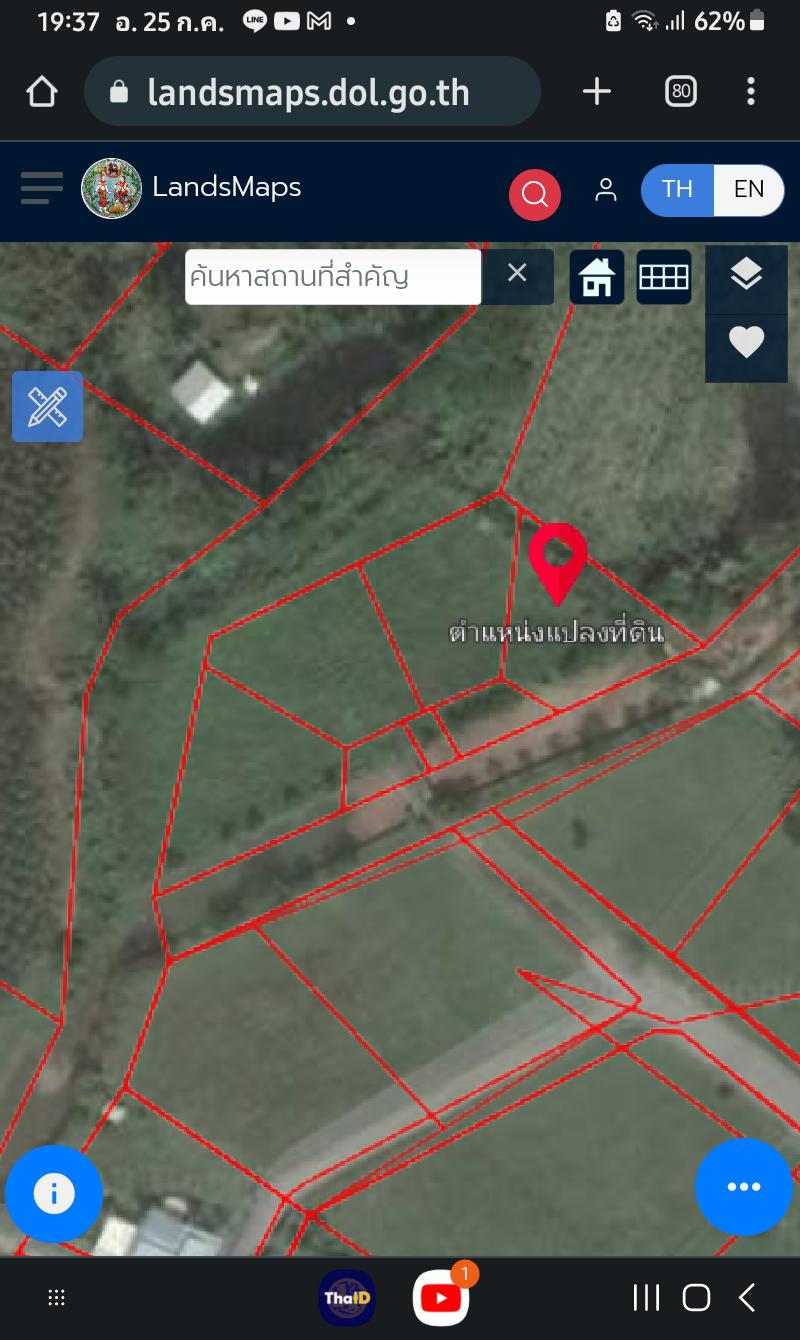Viewport: 800px width, 1340px height.
Task: Open the user account icon
Action: pyautogui.click(x=606, y=190)
